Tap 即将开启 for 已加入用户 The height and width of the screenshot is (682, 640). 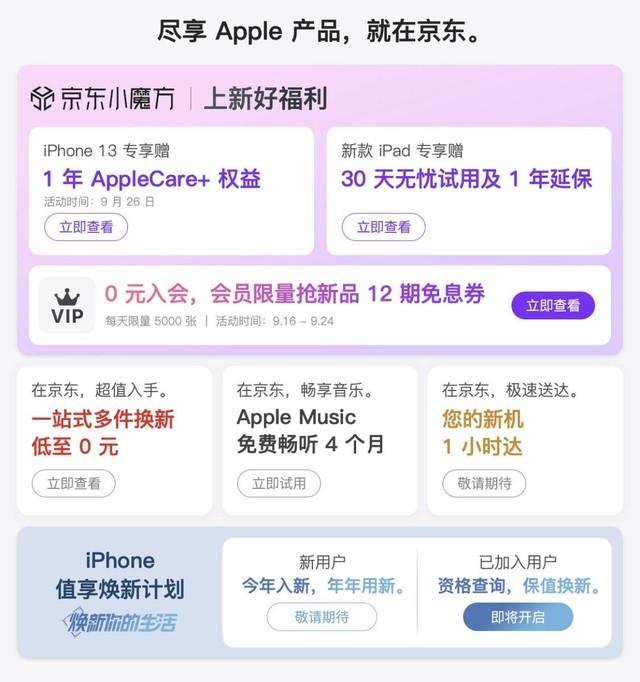tap(517, 617)
